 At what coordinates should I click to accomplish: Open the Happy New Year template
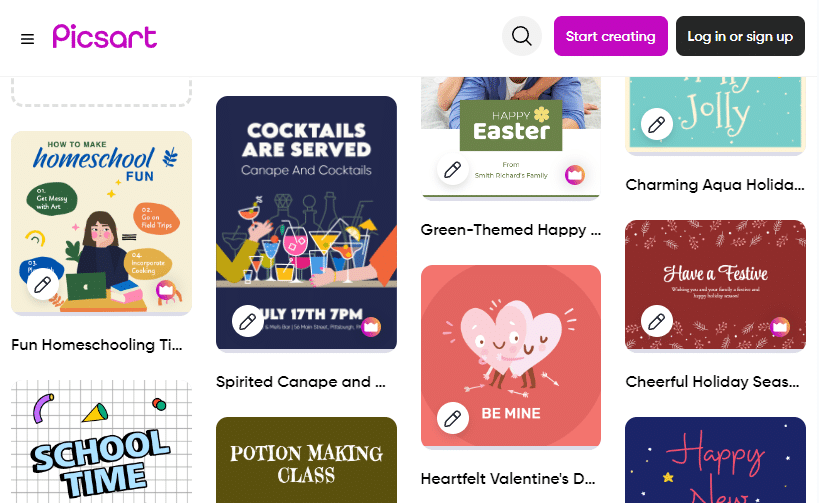715,460
